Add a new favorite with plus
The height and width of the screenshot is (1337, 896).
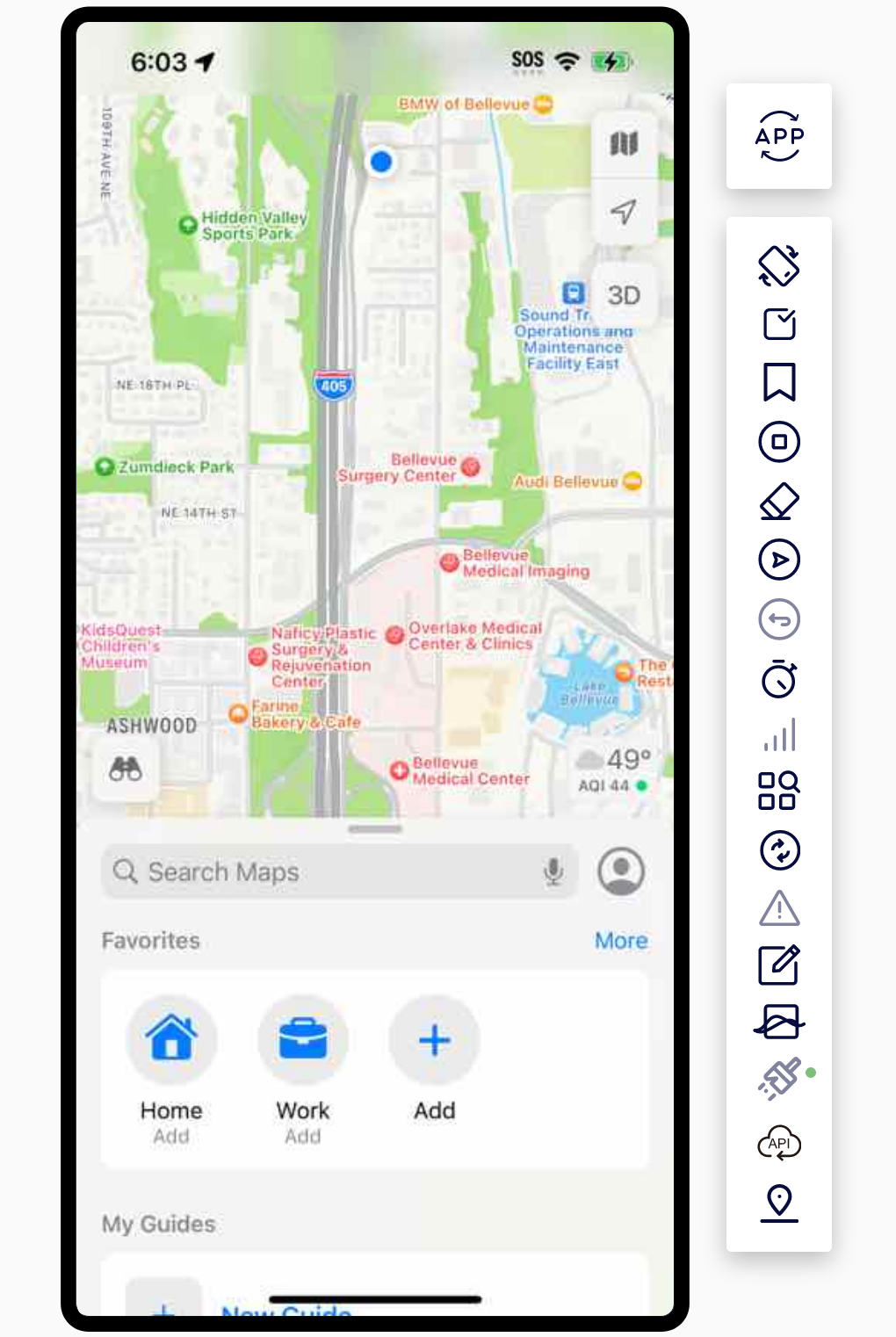coord(435,1041)
